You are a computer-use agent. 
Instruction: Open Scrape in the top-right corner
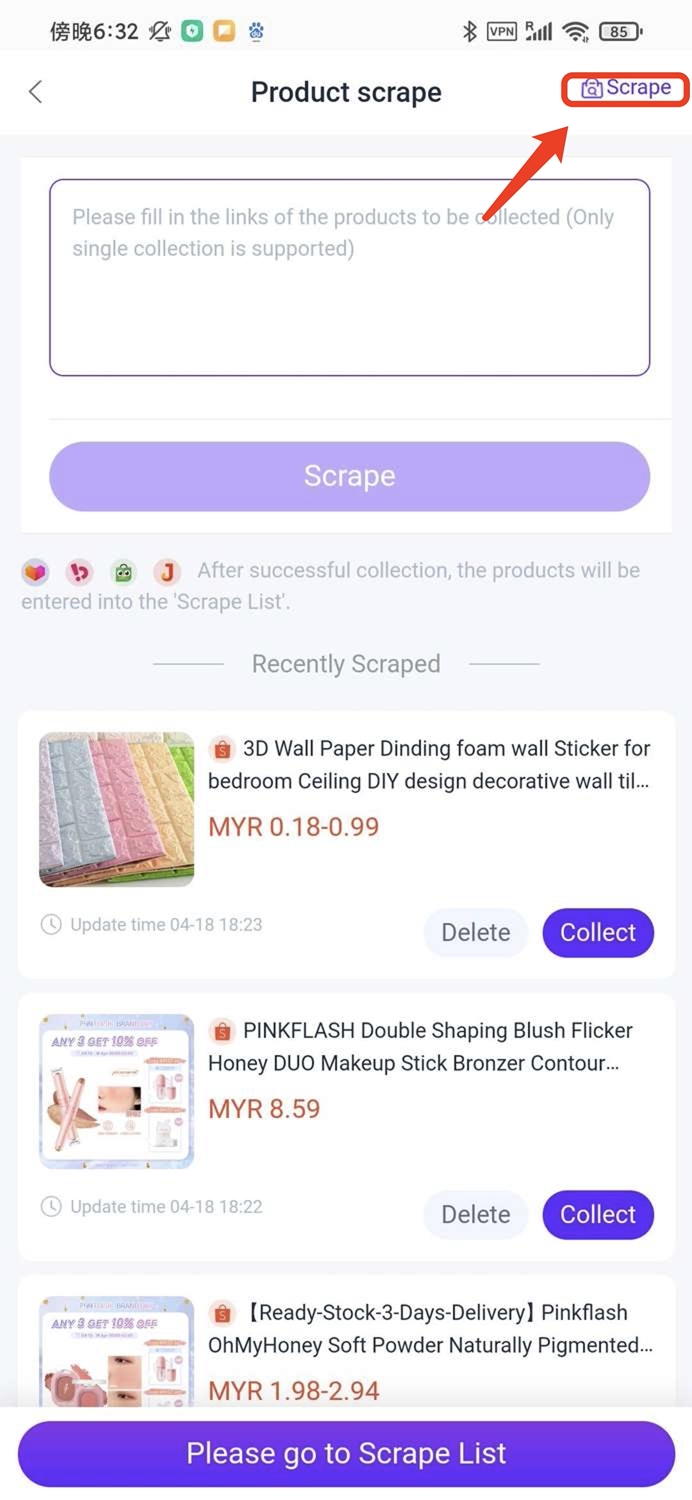(x=626, y=88)
